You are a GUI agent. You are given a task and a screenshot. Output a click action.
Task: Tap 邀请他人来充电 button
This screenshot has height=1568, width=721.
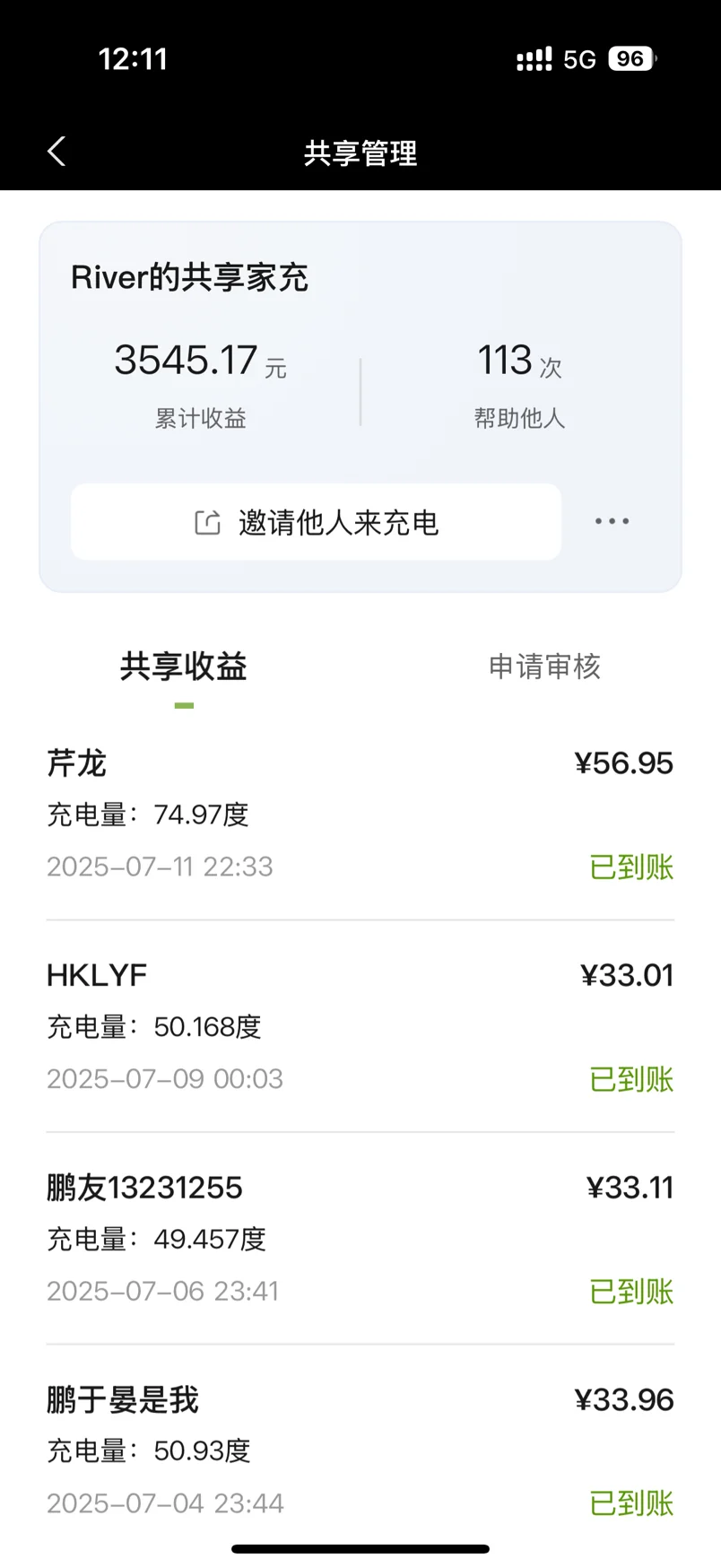[x=316, y=522]
